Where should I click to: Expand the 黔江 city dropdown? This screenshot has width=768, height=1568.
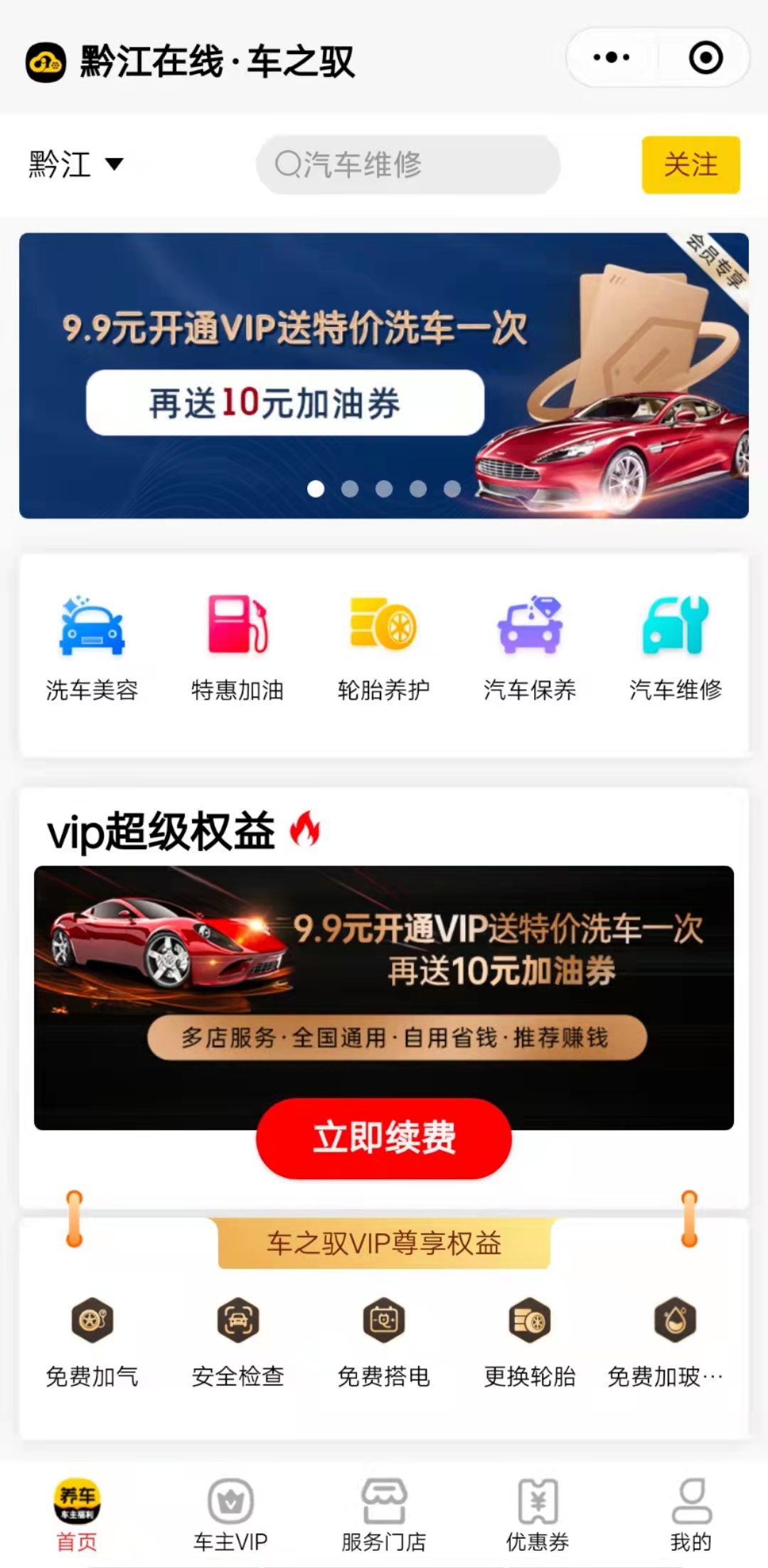(x=76, y=164)
